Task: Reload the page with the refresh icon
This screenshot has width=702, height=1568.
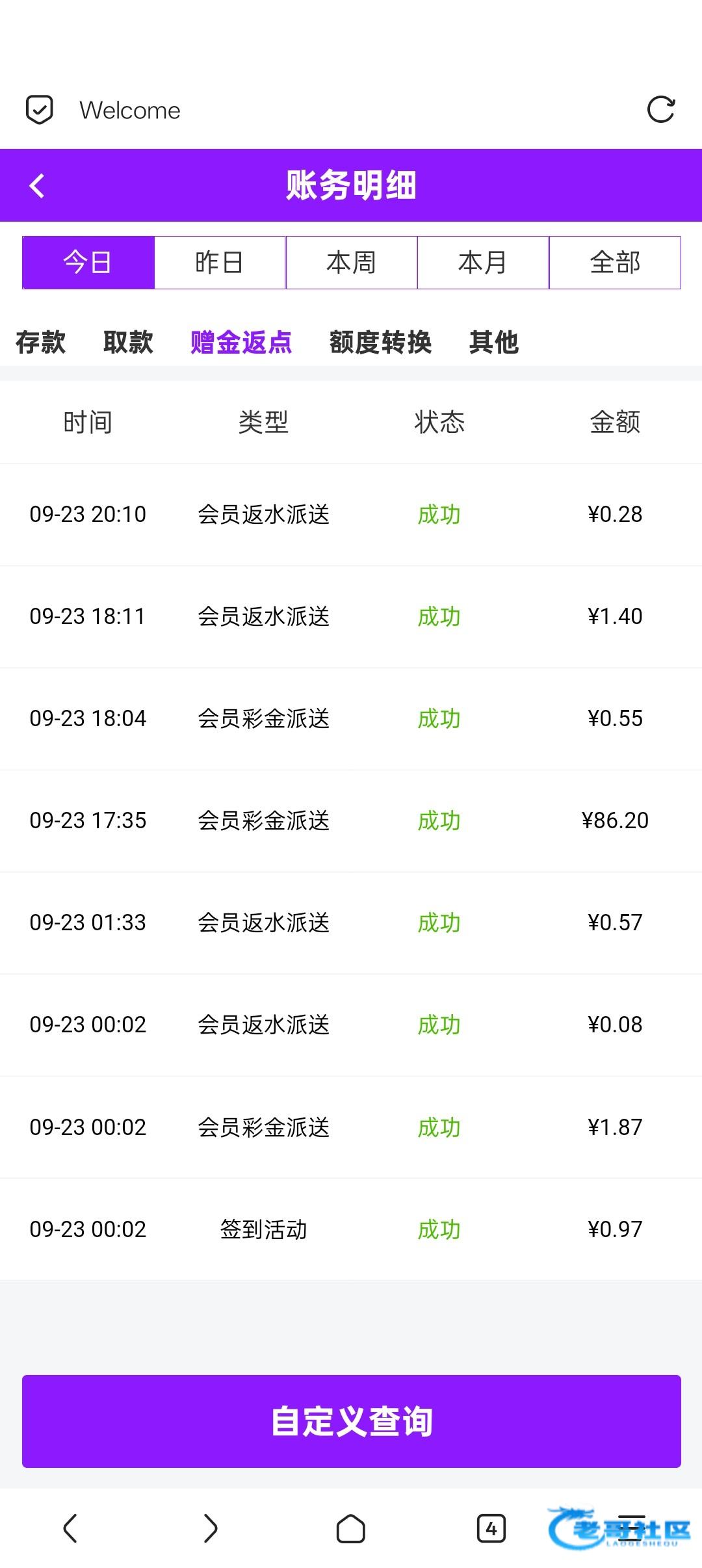Action: click(660, 109)
